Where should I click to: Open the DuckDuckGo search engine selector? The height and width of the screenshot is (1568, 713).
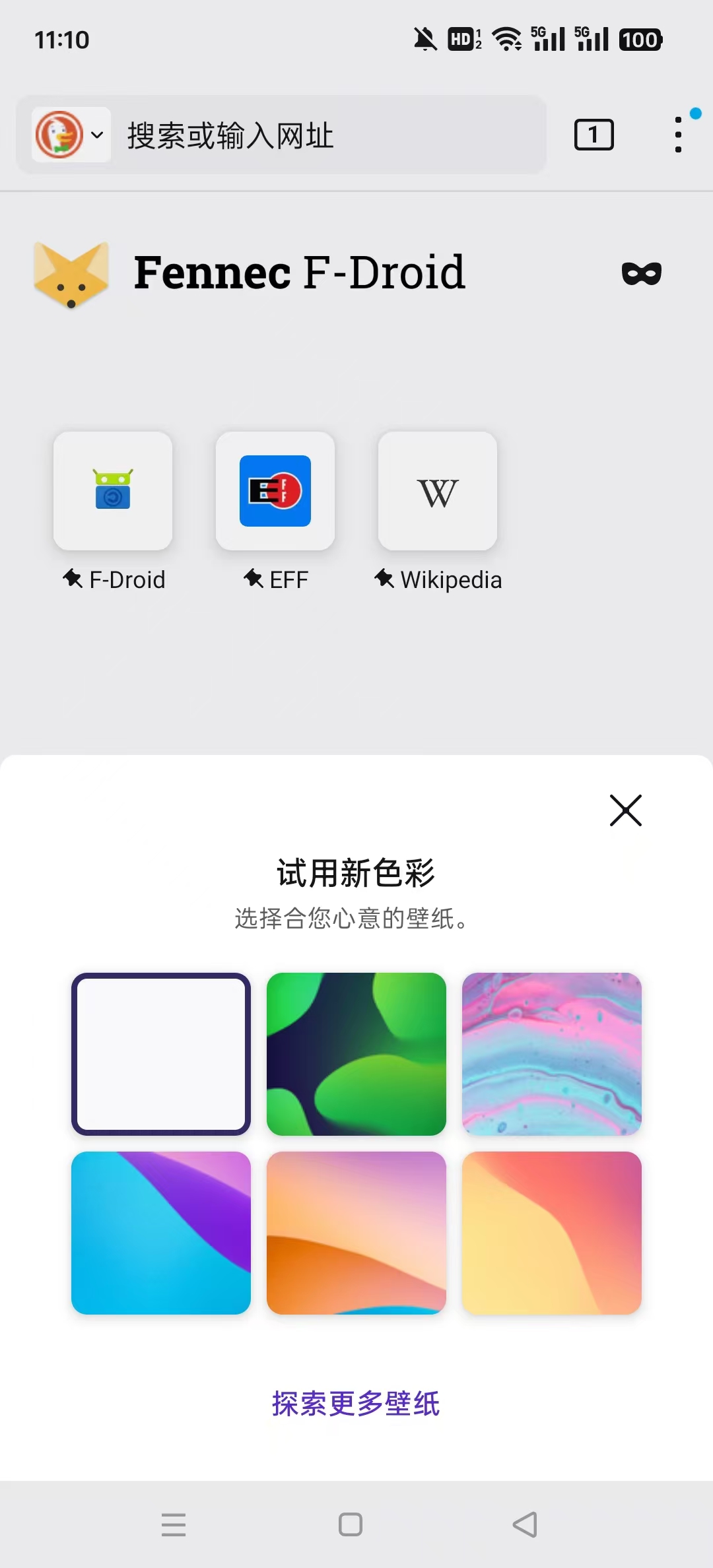(x=71, y=135)
